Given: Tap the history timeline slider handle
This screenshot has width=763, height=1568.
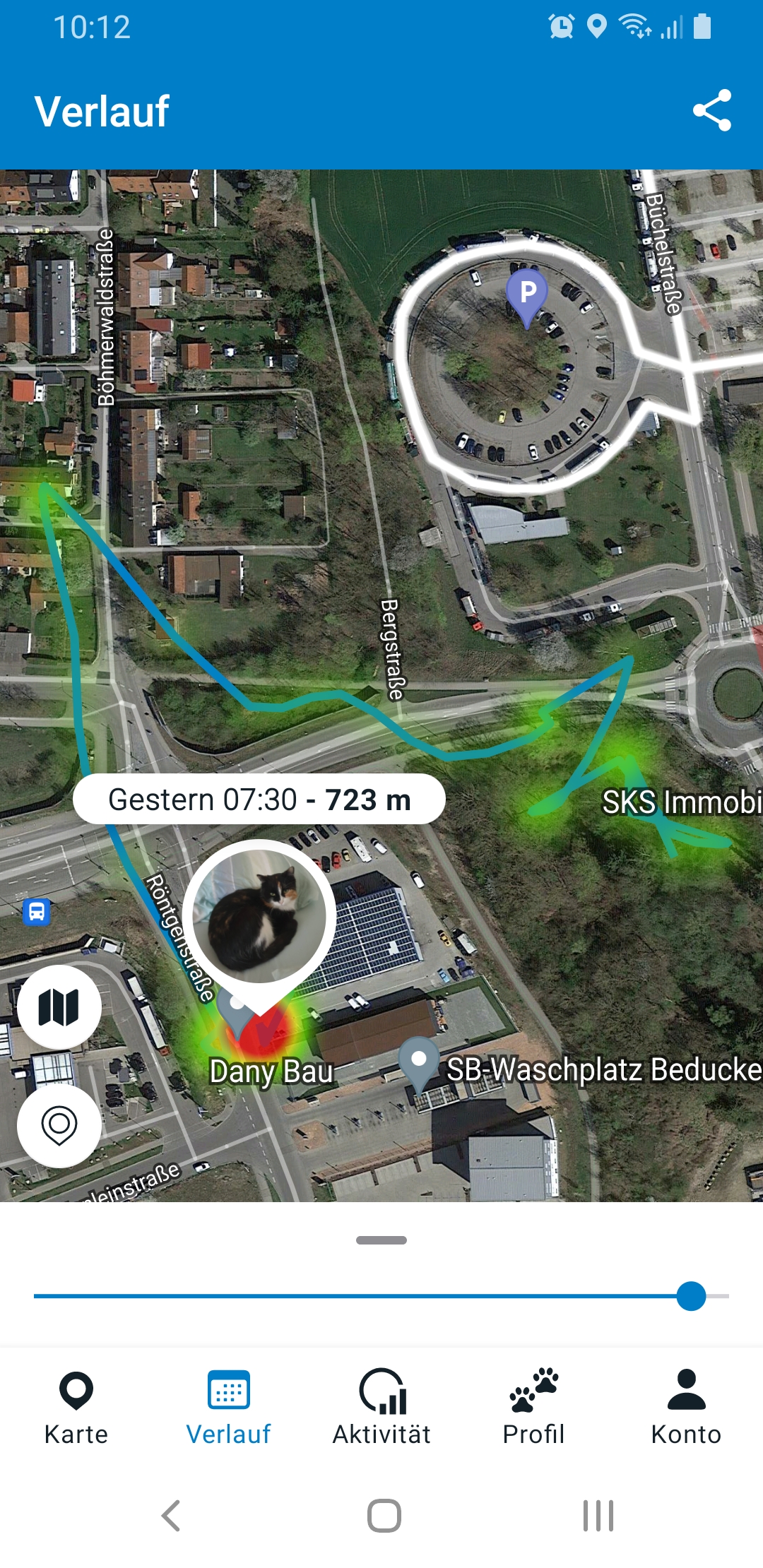Looking at the screenshot, I should (x=691, y=1296).
